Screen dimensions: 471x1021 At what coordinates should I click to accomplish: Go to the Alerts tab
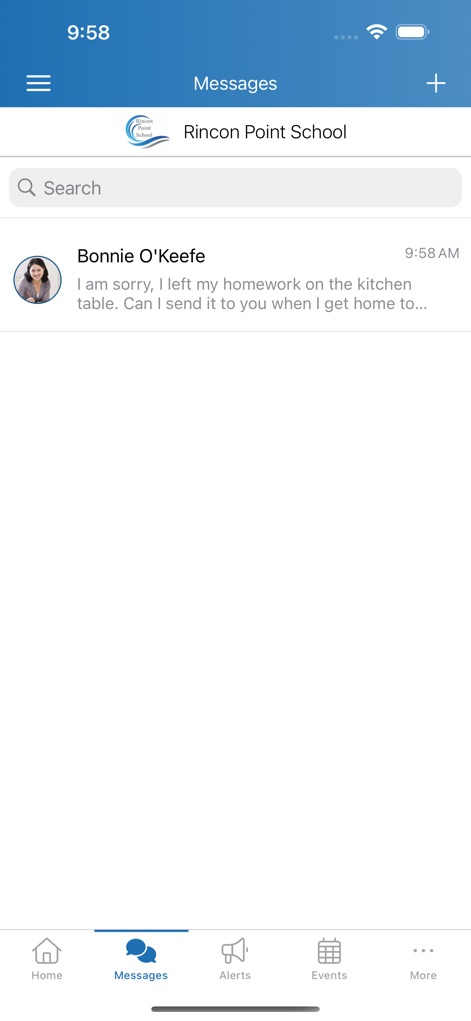tap(235, 959)
